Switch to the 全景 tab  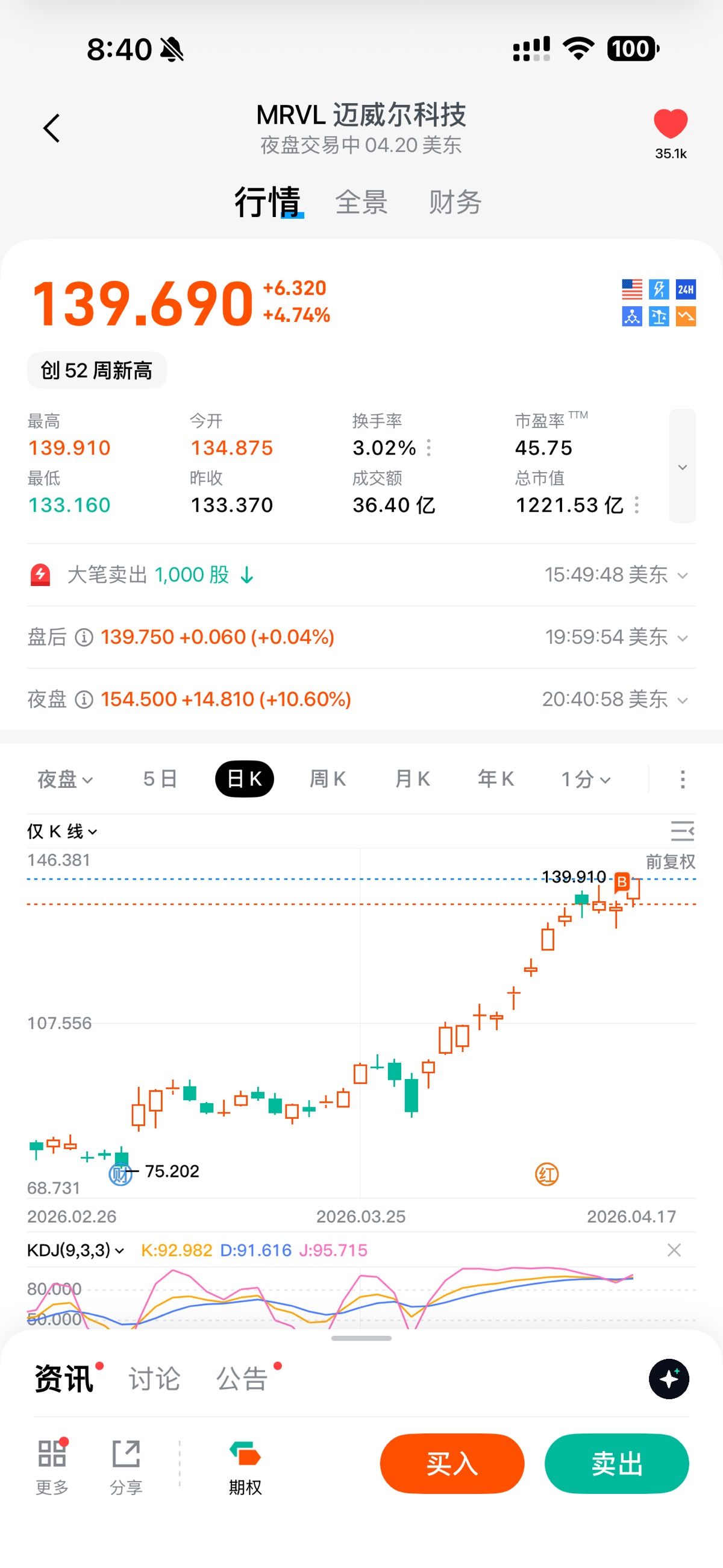click(361, 202)
